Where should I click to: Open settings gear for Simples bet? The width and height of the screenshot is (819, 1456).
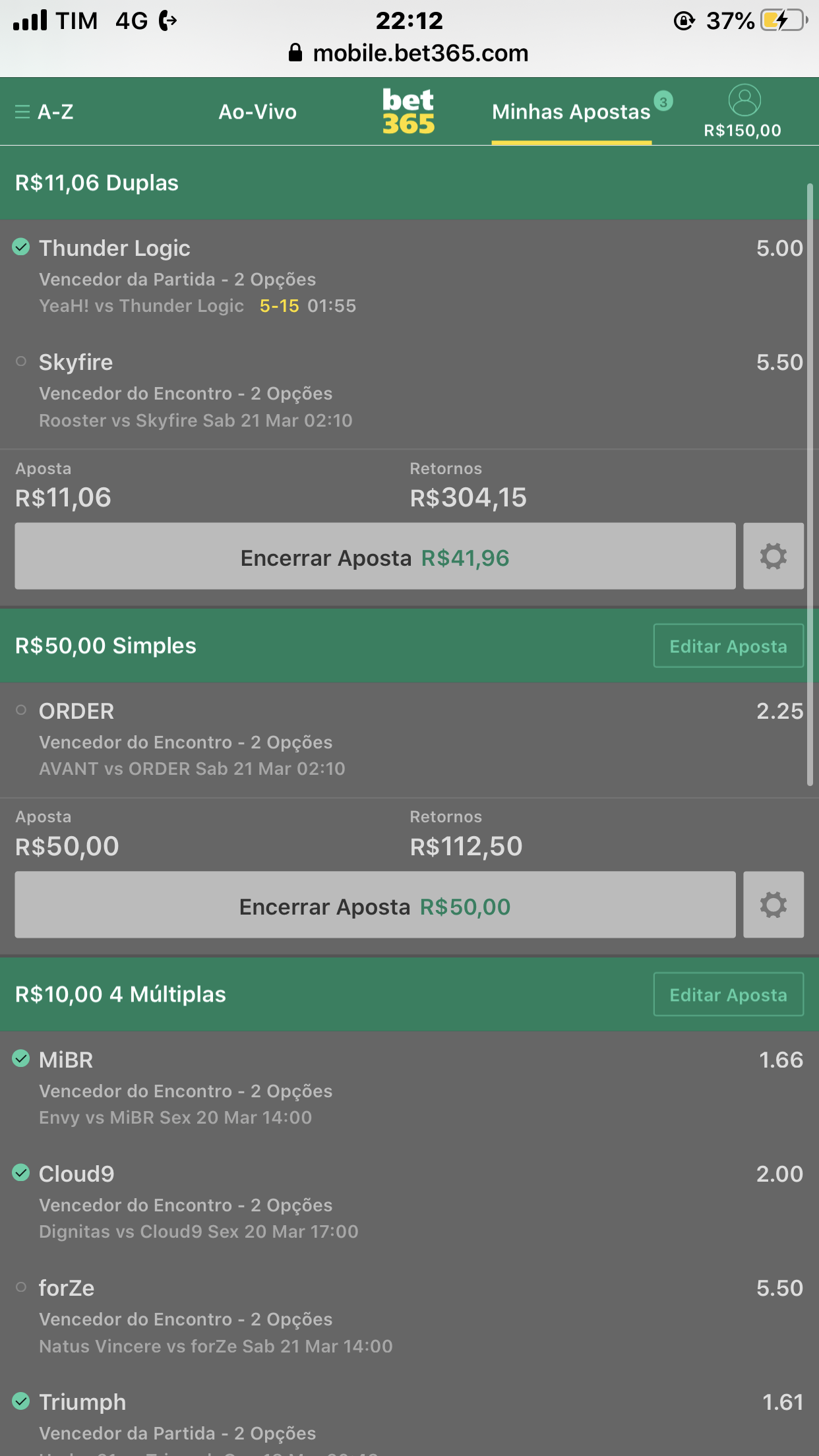point(773,905)
